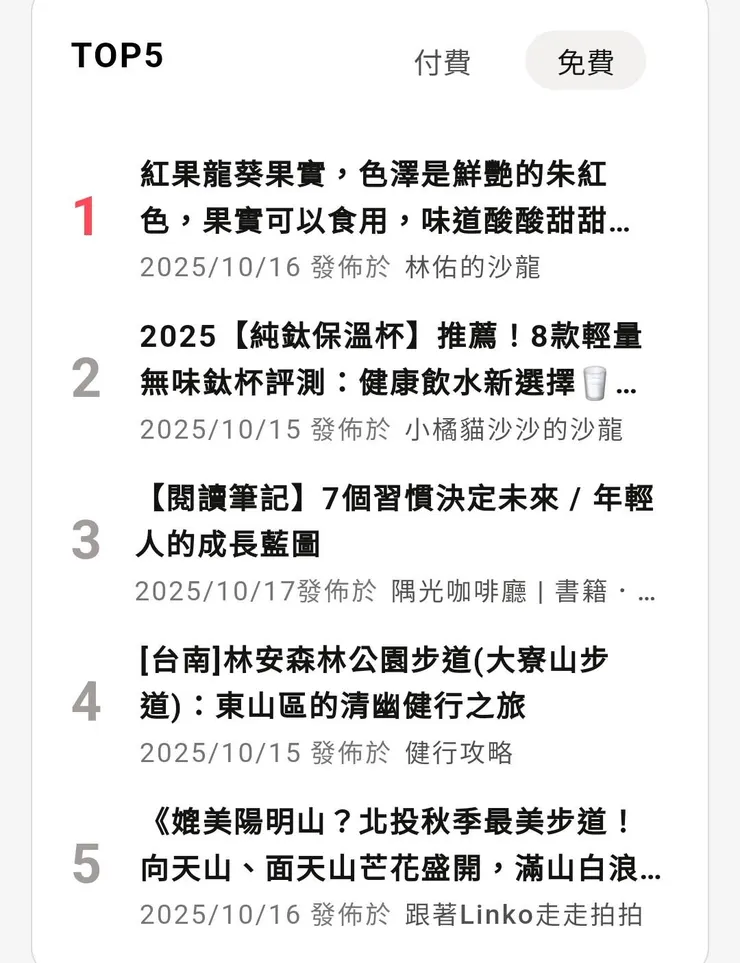Switch to the 付費 tab
Viewport: 740px width, 963px height.
(443, 62)
